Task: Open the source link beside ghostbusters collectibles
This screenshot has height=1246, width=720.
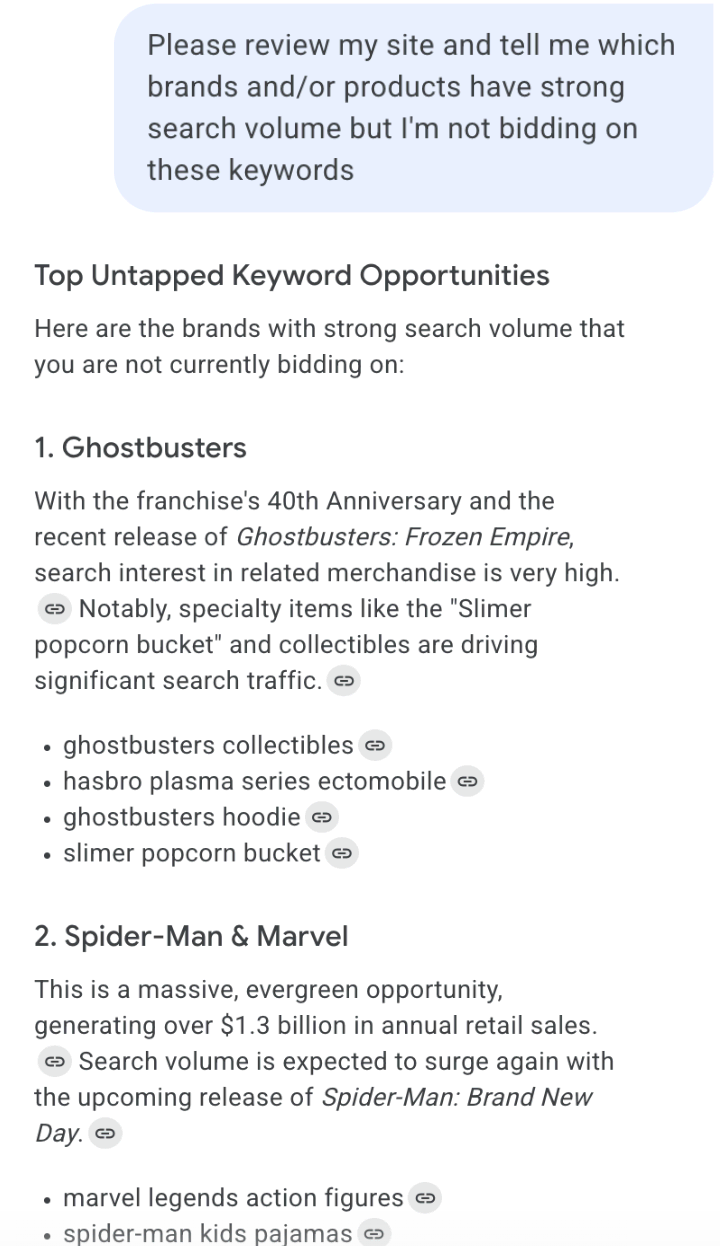Action: tap(375, 745)
